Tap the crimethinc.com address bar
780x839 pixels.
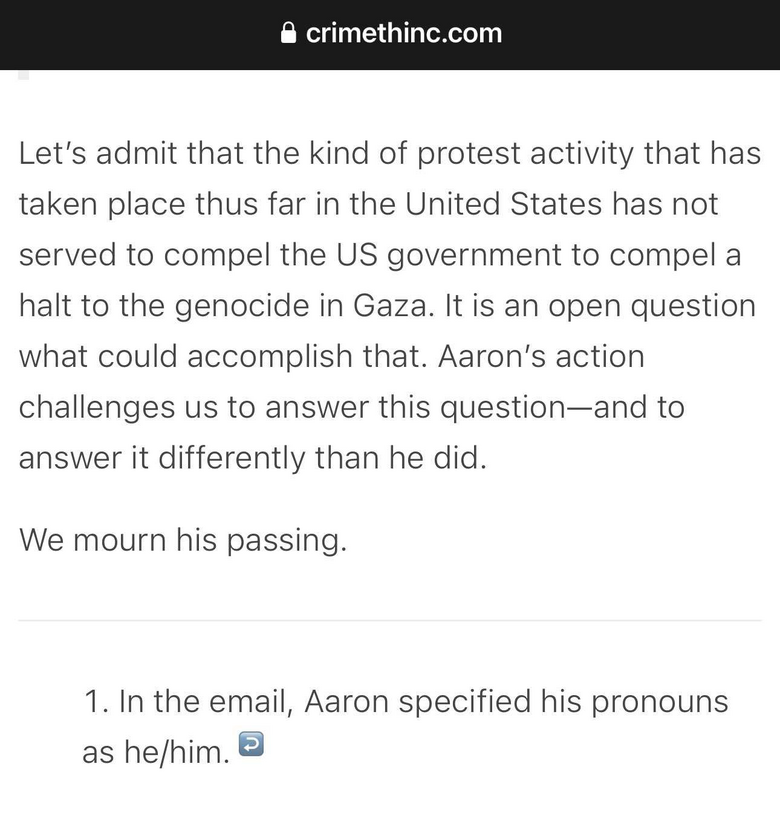pos(391,34)
